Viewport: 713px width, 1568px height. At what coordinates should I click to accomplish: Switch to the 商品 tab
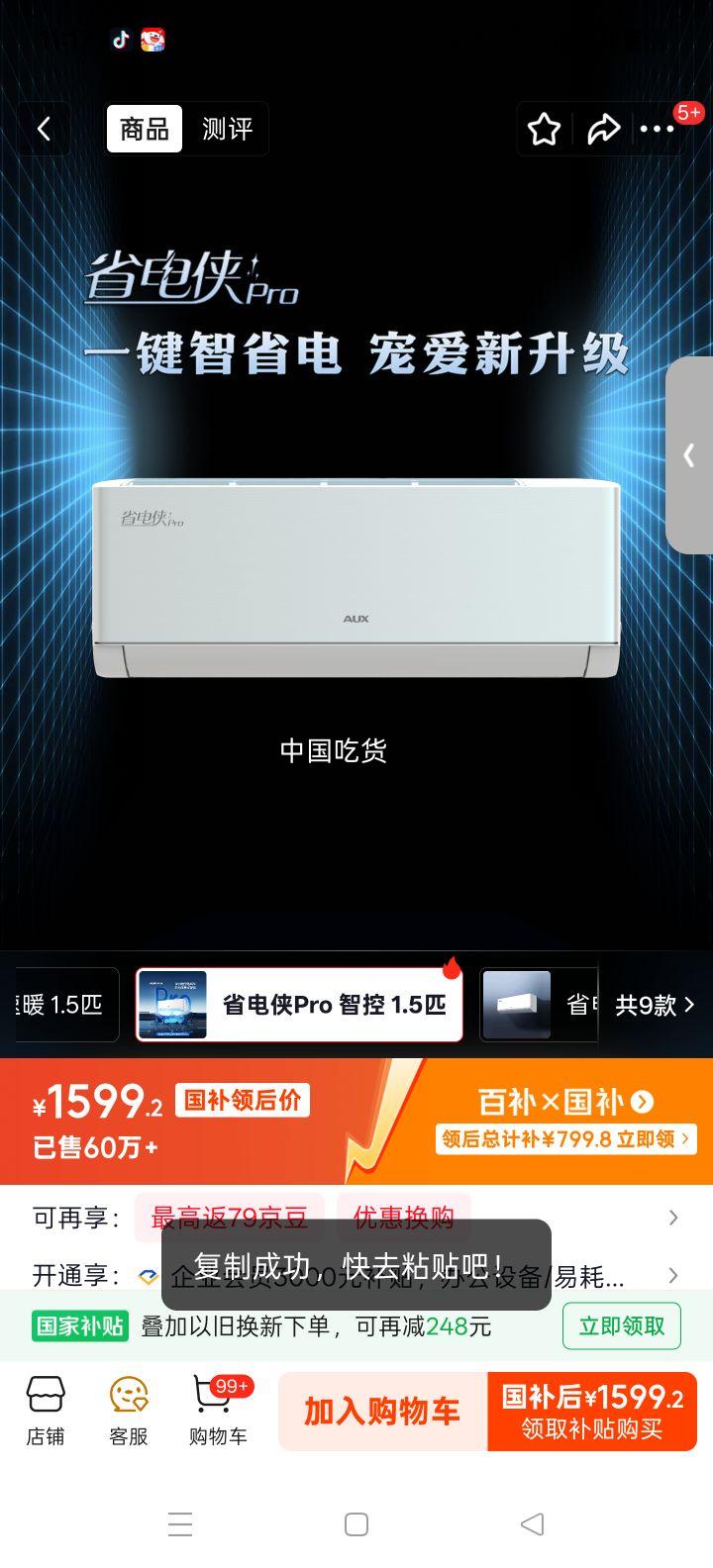(144, 129)
